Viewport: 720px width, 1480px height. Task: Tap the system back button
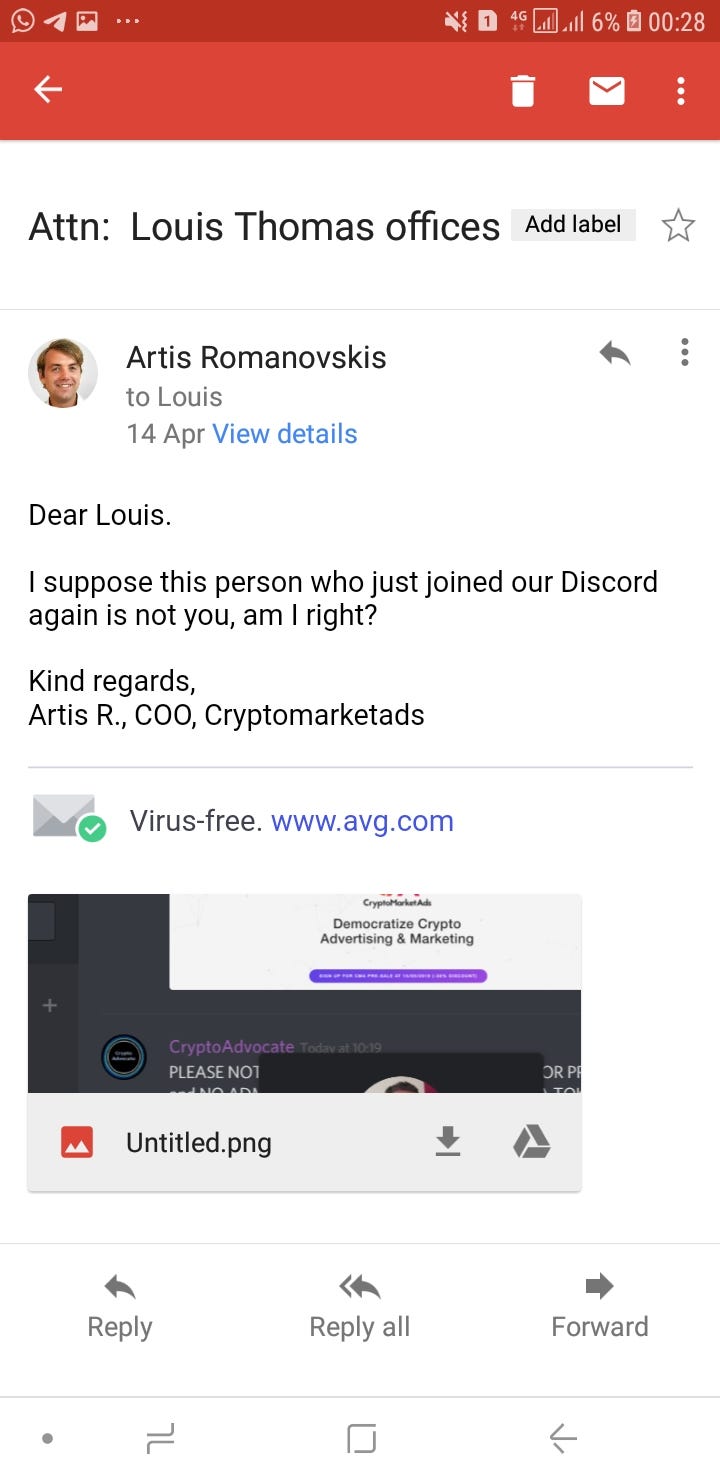563,1439
